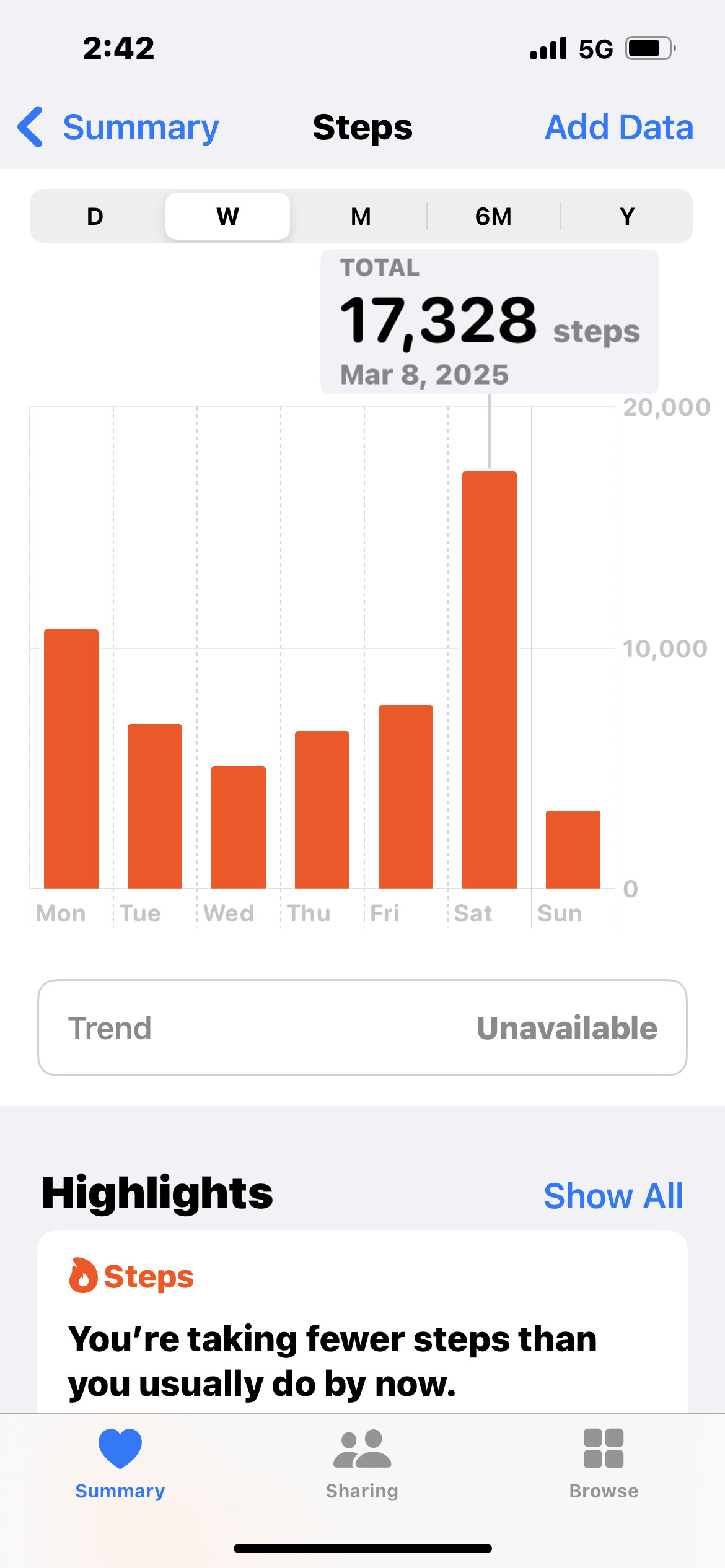Show the 6M chart range
Screen dimensions: 725x1568
coord(493,217)
